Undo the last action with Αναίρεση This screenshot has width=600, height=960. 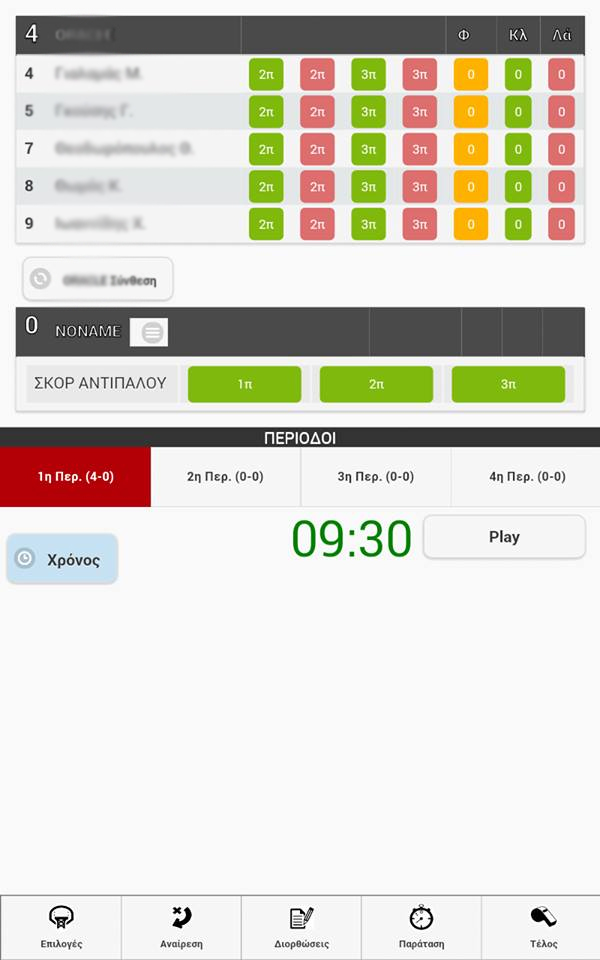[181, 927]
